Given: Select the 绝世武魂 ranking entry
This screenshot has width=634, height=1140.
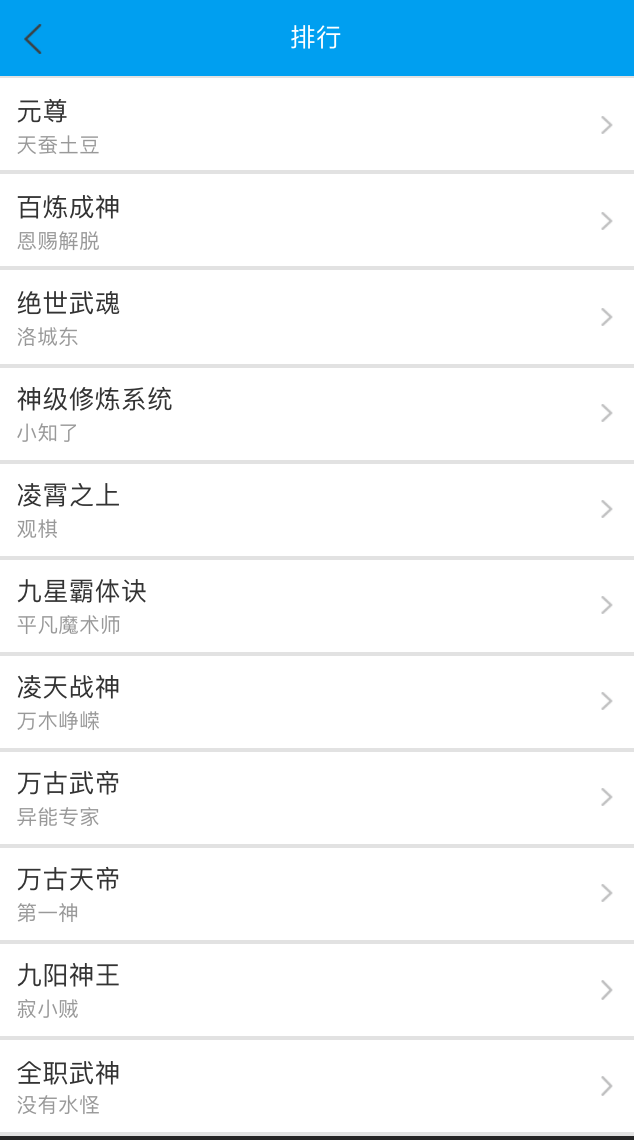Looking at the screenshot, I should 316,317.
